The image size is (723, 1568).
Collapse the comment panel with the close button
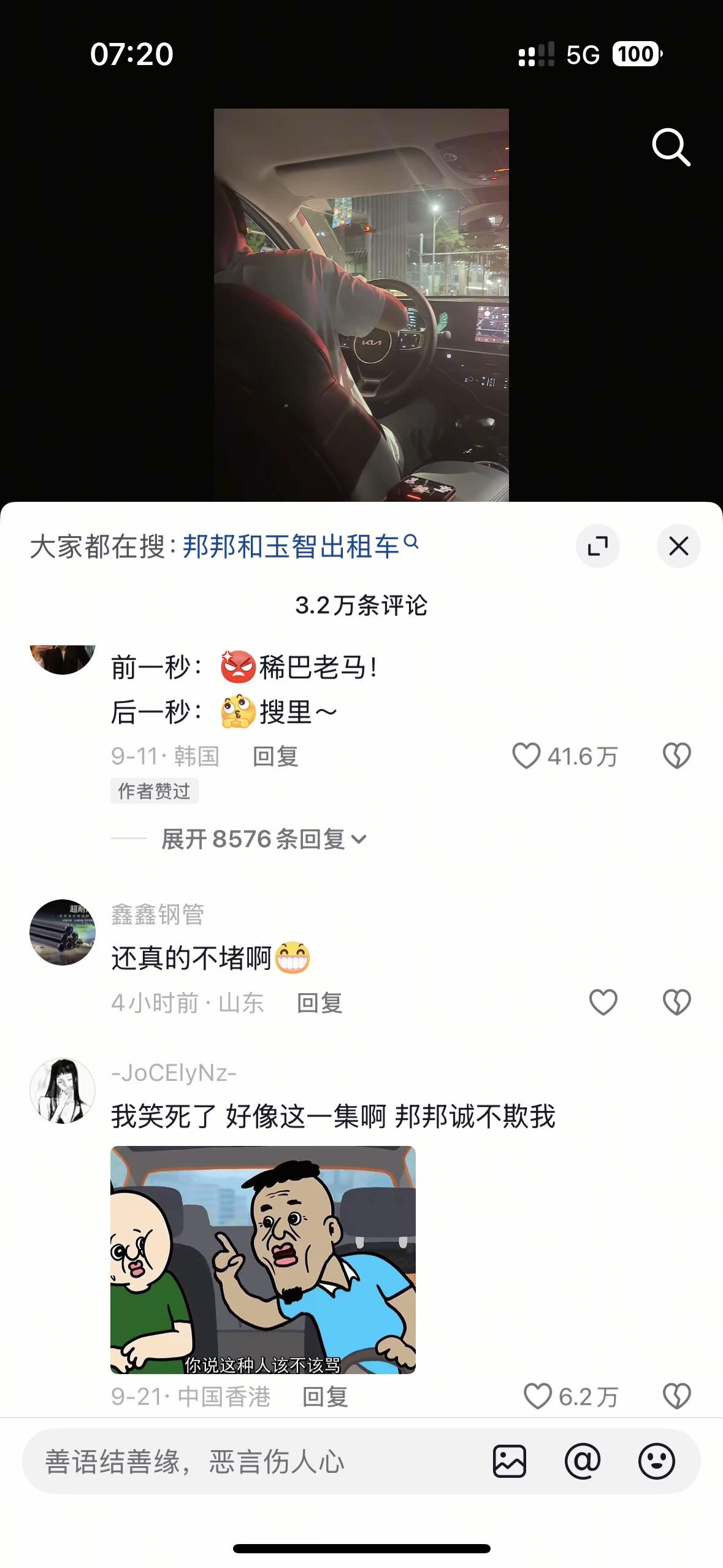pyautogui.click(x=678, y=545)
